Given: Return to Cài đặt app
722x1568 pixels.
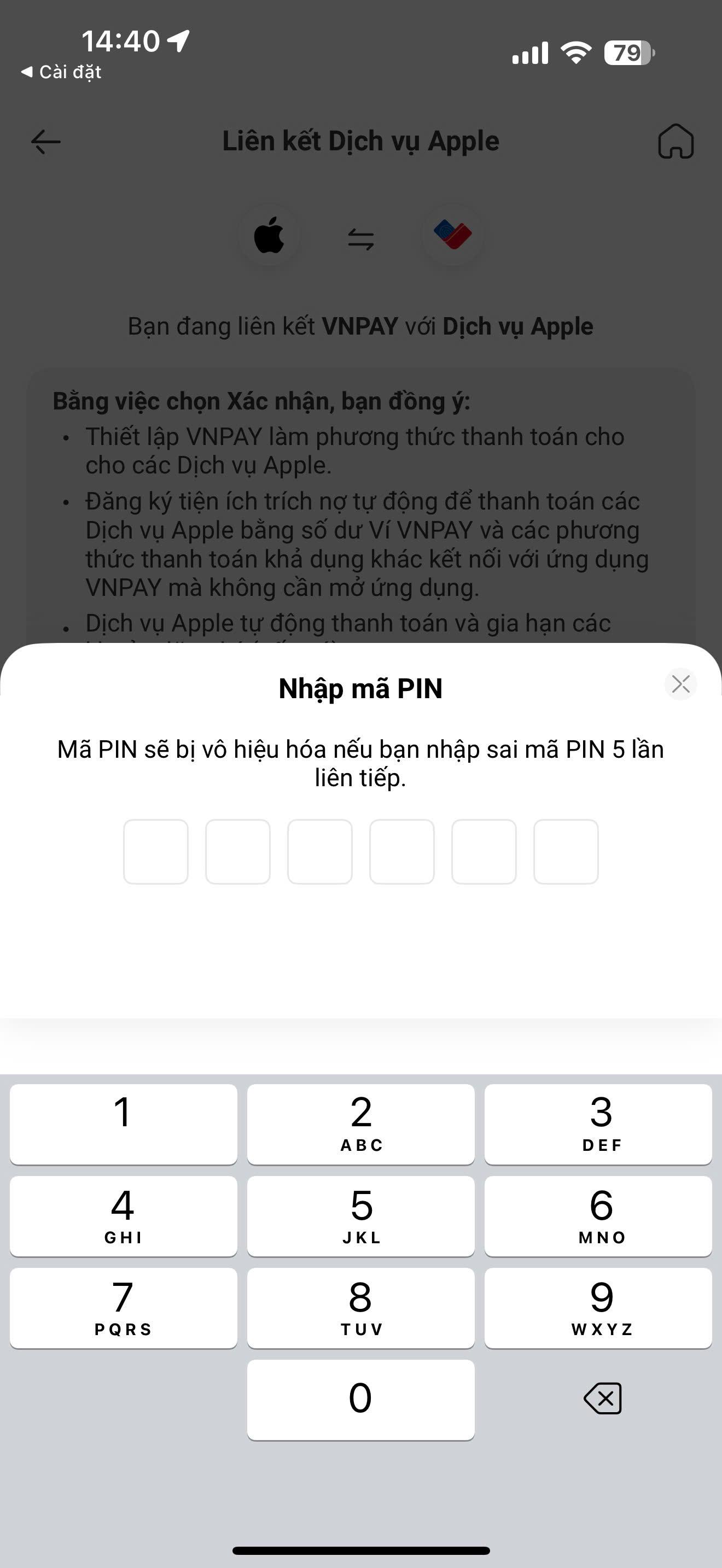Looking at the screenshot, I should [x=61, y=72].
